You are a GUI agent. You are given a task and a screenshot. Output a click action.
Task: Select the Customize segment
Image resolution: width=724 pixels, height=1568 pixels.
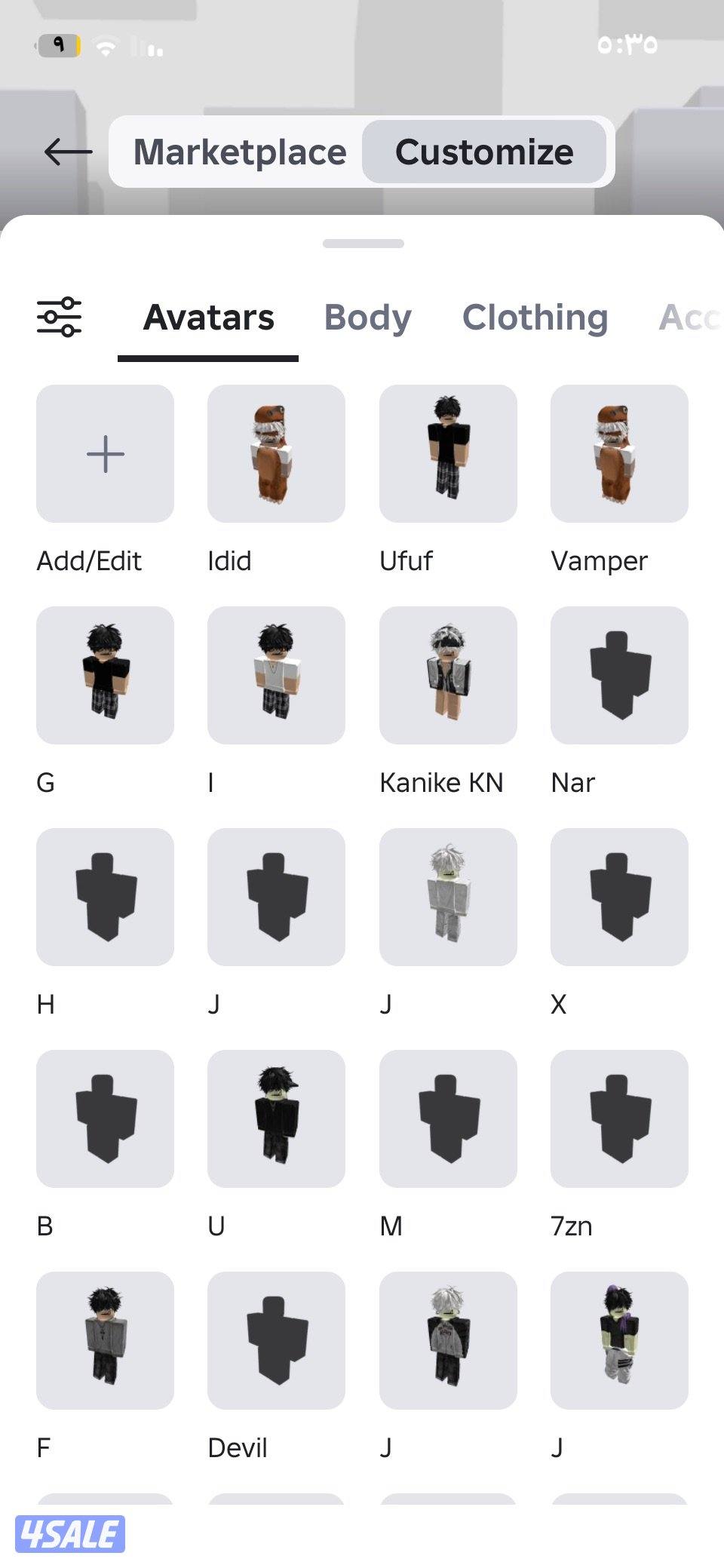(x=484, y=152)
